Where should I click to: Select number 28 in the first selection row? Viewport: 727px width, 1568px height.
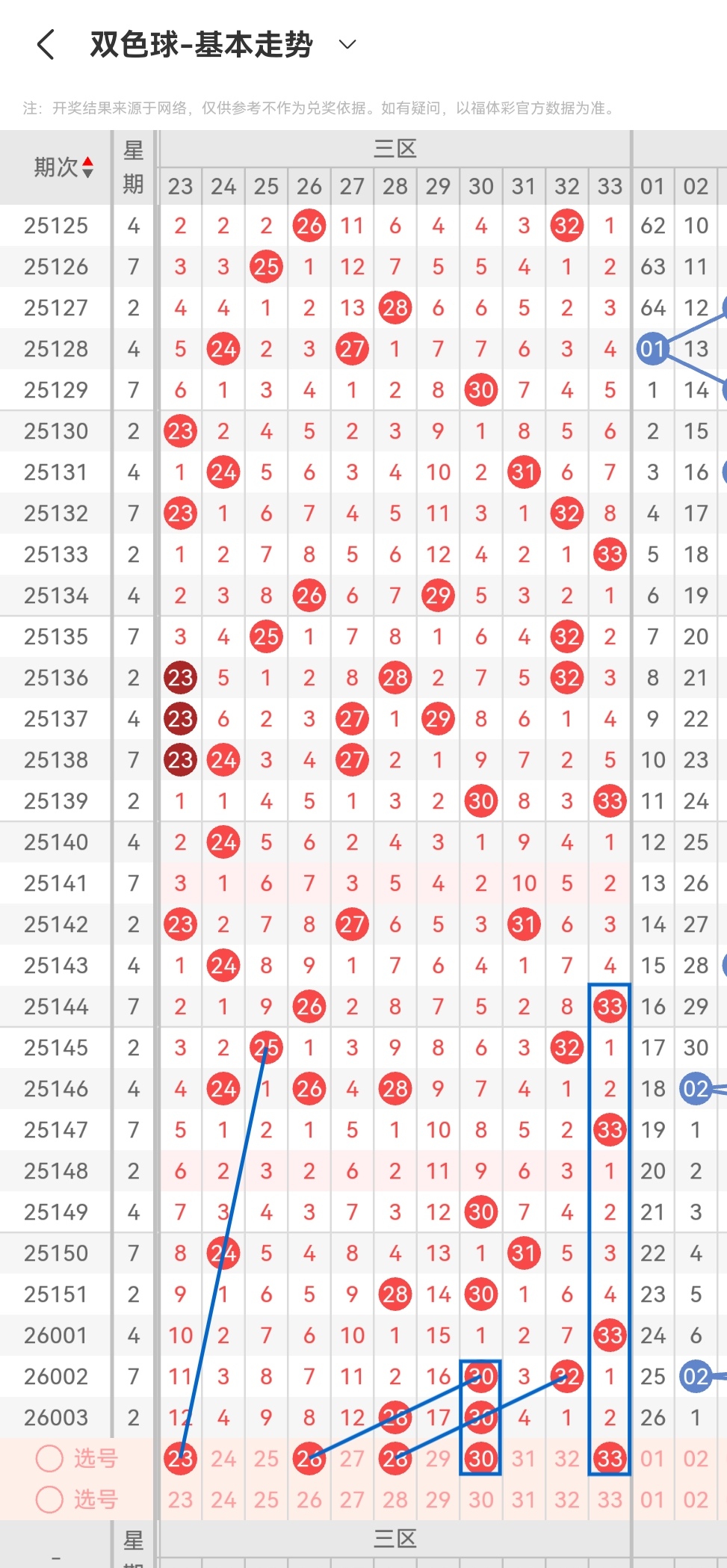click(395, 1457)
